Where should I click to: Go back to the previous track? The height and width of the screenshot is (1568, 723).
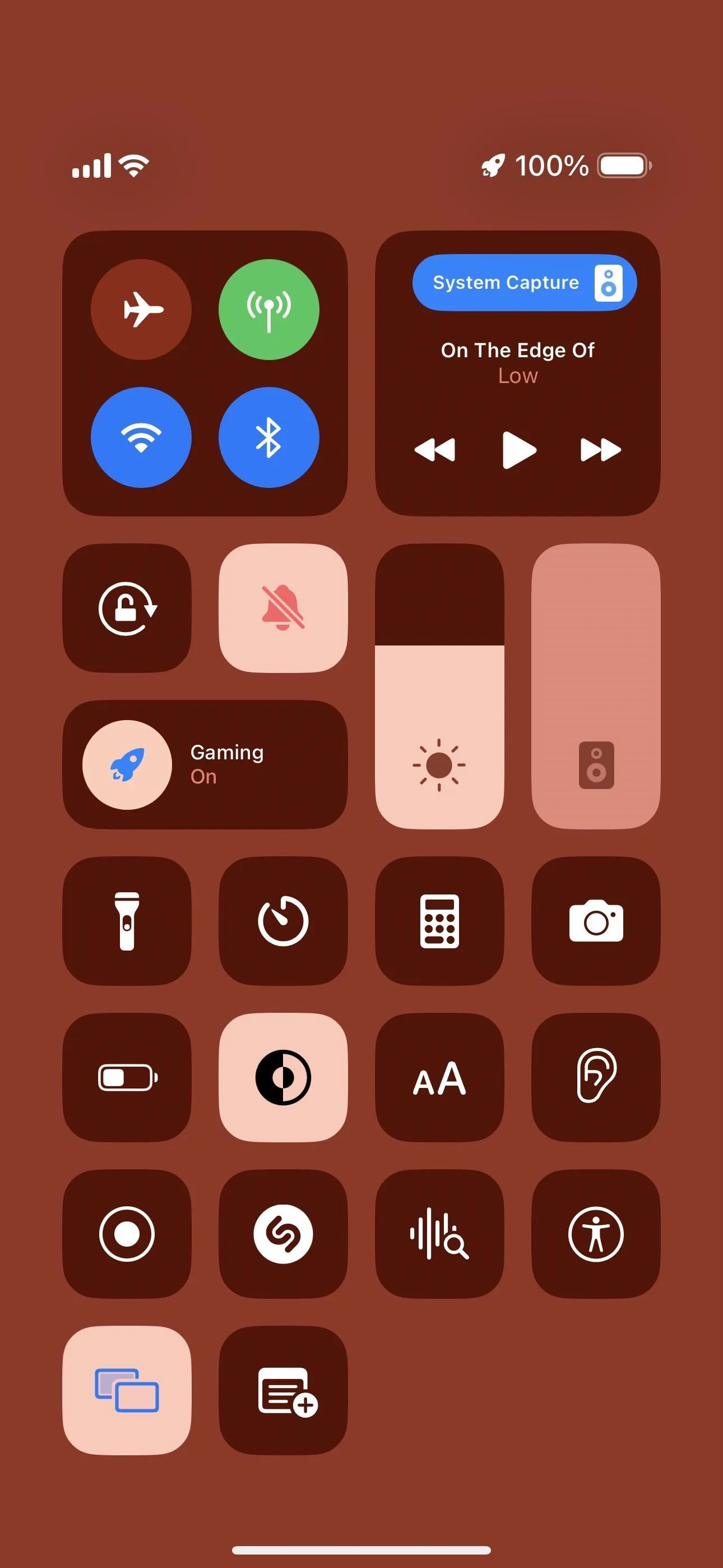pos(434,450)
